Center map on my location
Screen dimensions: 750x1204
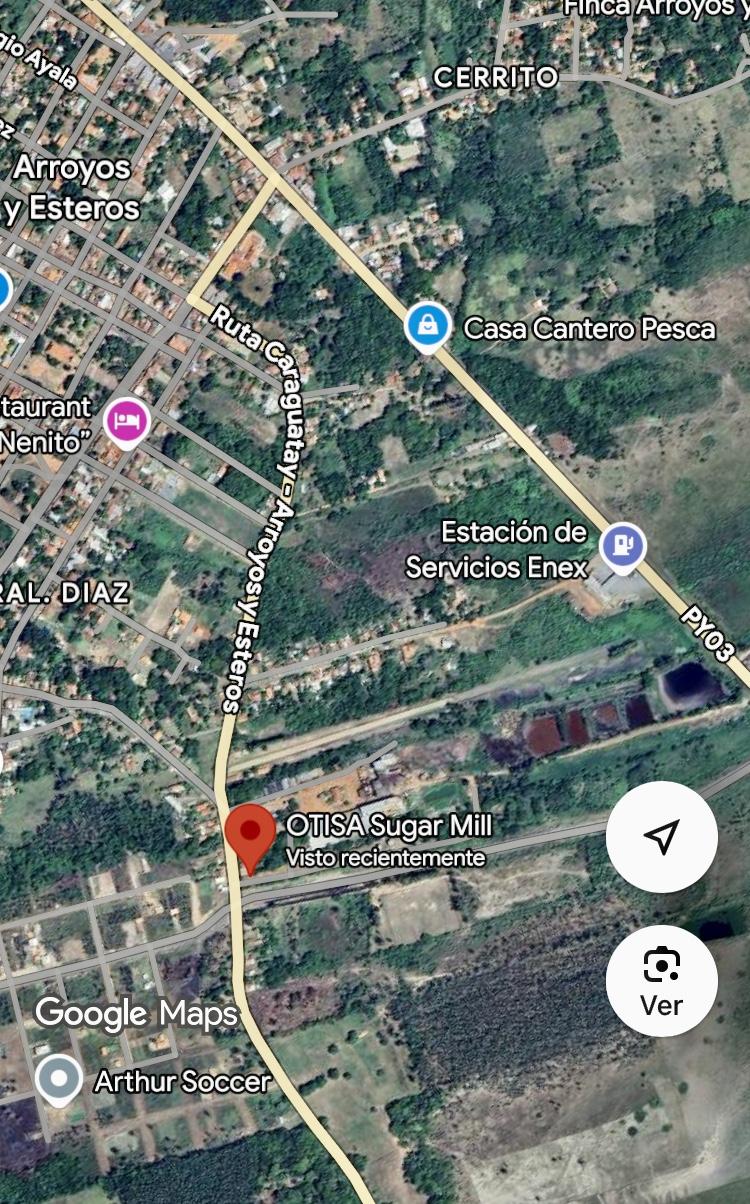pos(662,837)
